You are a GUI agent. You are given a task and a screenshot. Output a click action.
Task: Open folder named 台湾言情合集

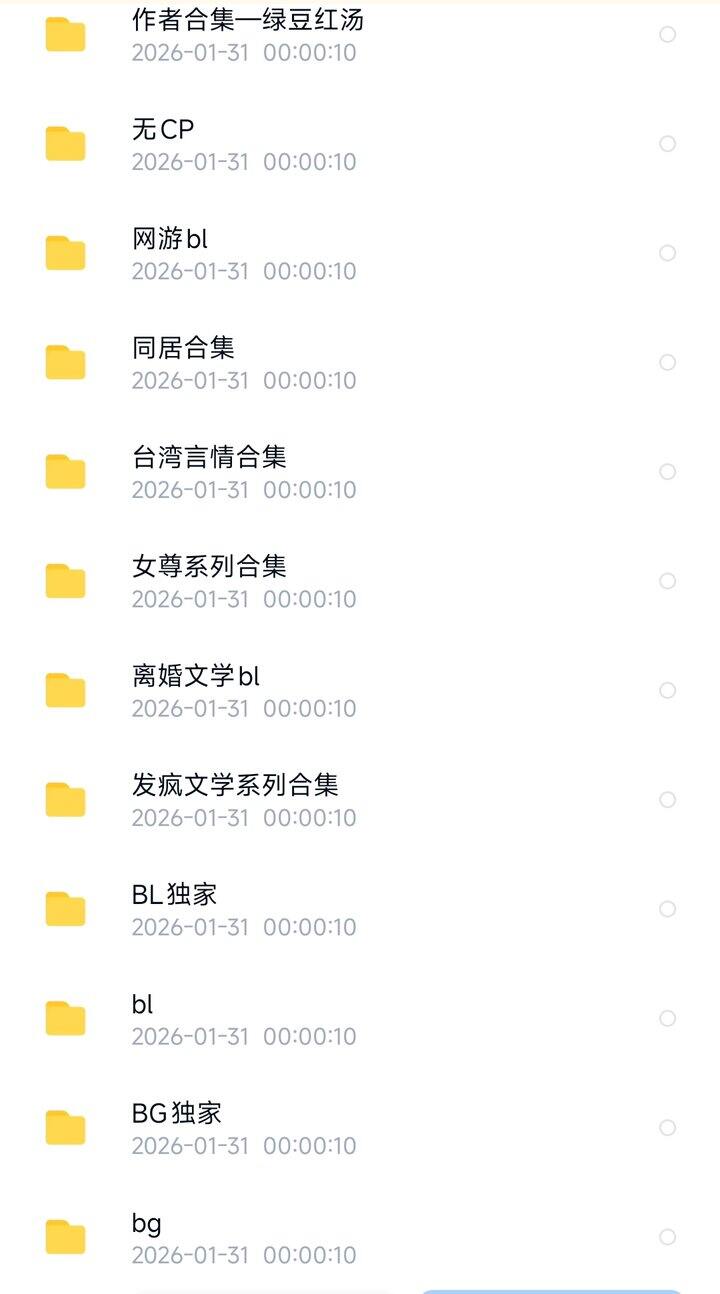coord(210,457)
